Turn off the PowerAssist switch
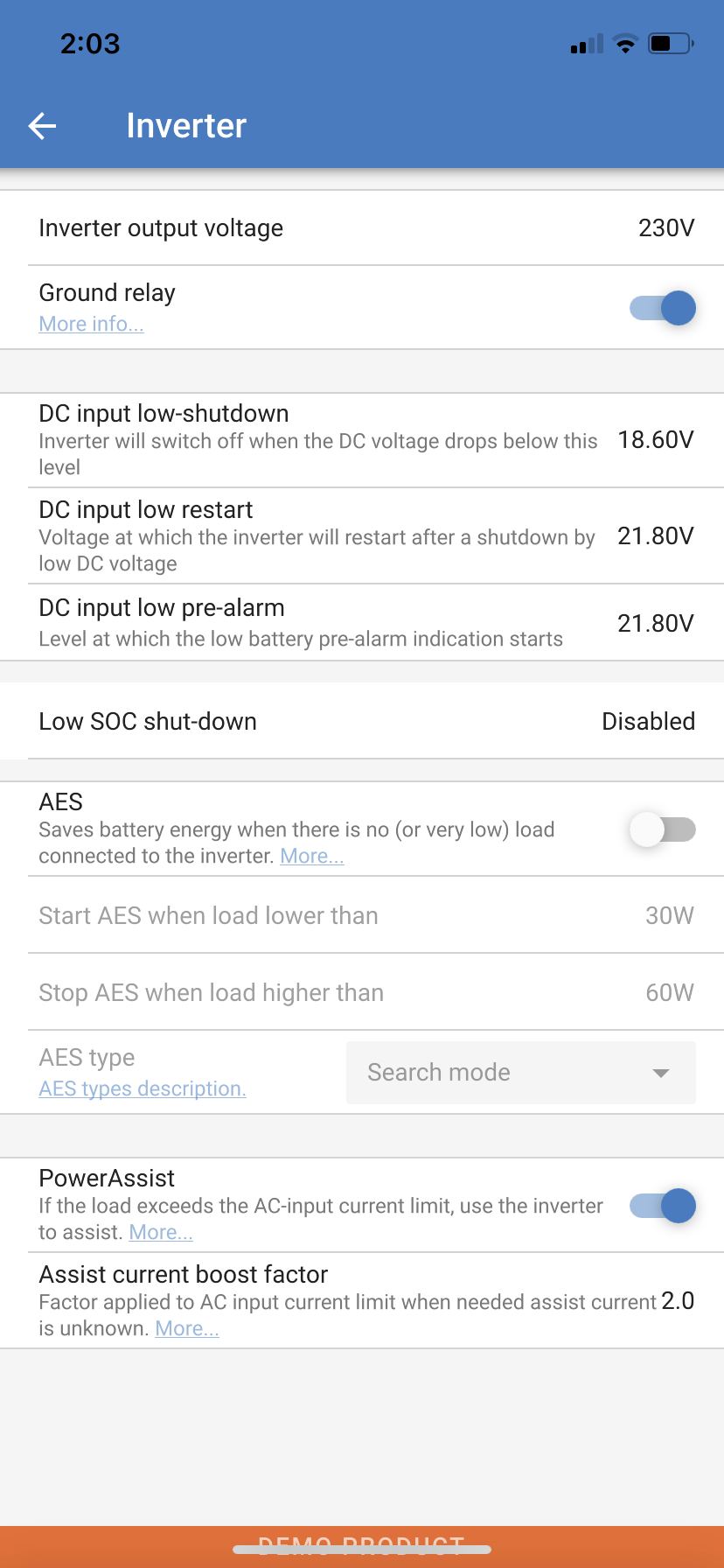The height and width of the screenshot is (1568, 724). [x=663, y=1206]
